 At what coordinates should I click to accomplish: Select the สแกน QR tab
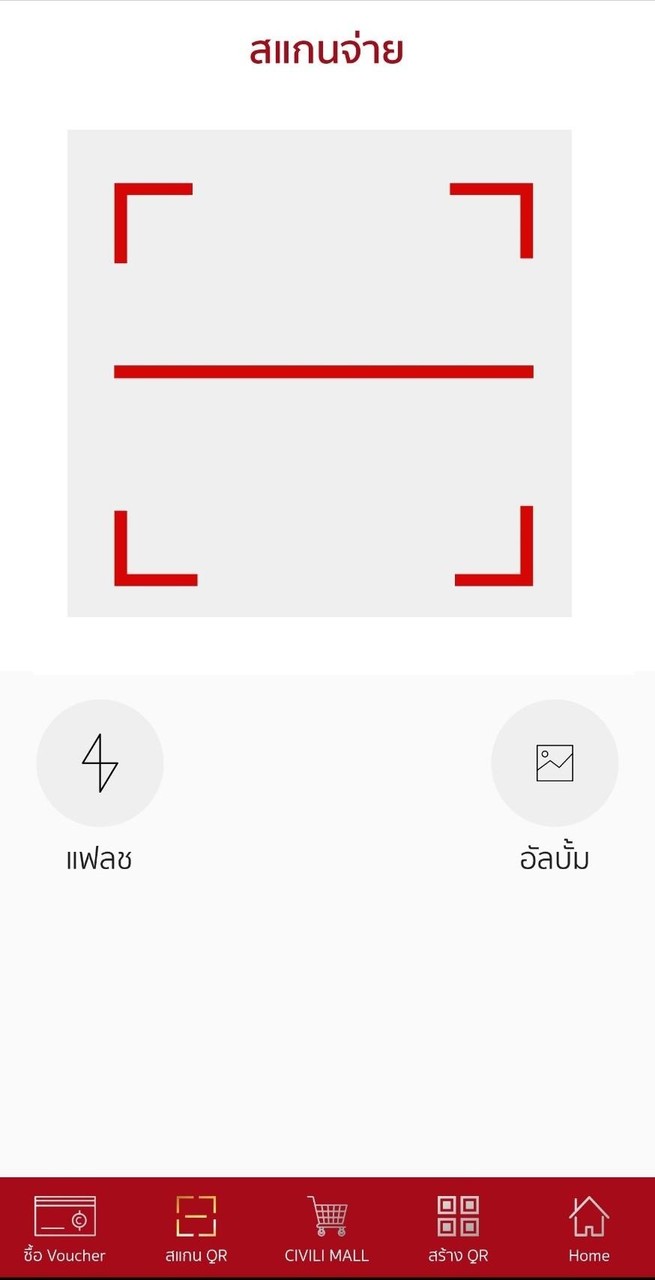coord(196,1228)
